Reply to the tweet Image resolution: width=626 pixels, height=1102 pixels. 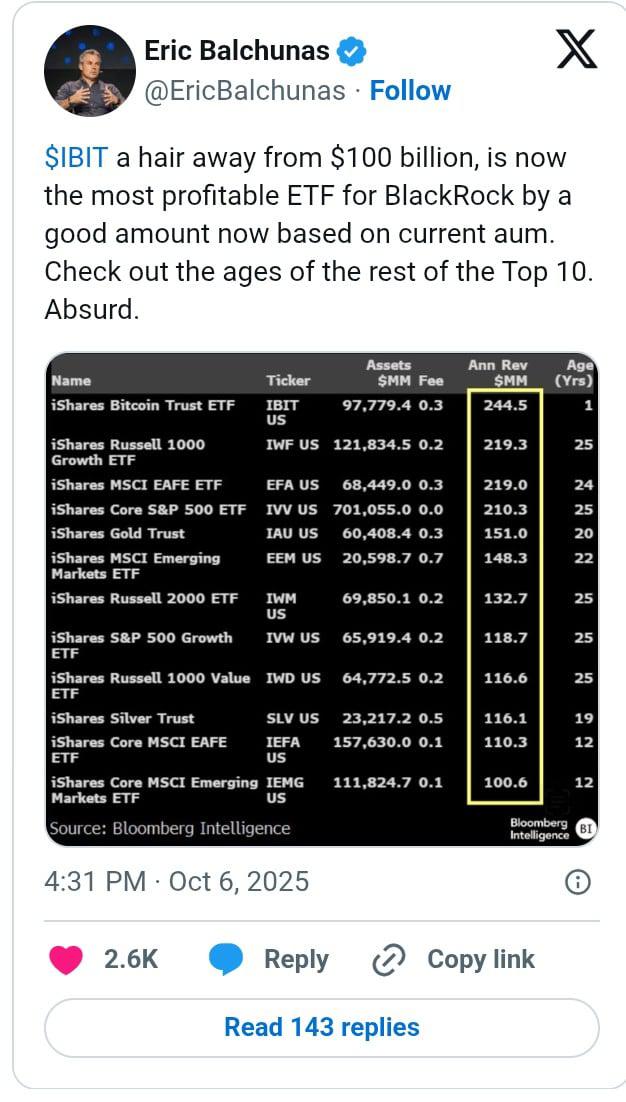tap(269, 959)
